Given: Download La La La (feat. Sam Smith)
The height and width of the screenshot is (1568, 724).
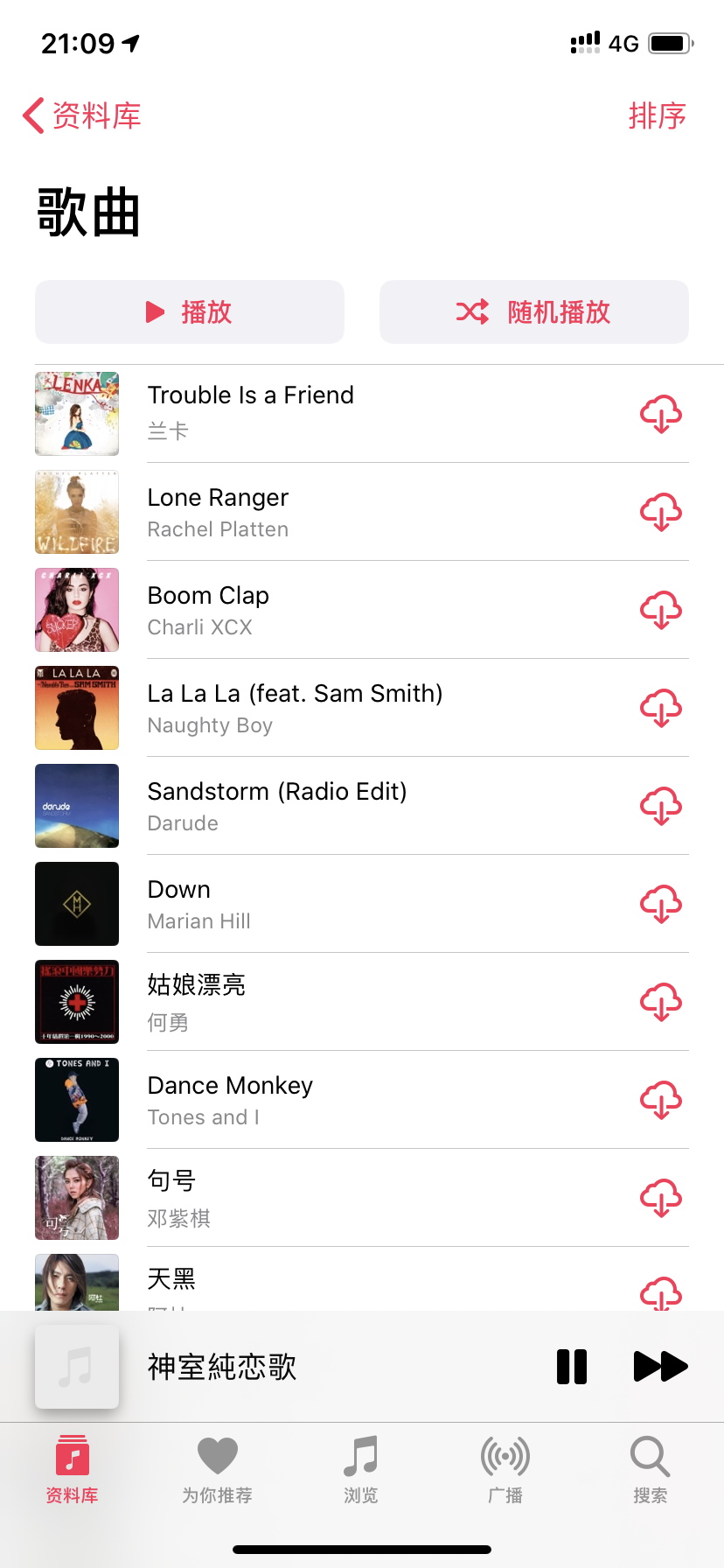Looking at the screenshot, I should point(661,708).
